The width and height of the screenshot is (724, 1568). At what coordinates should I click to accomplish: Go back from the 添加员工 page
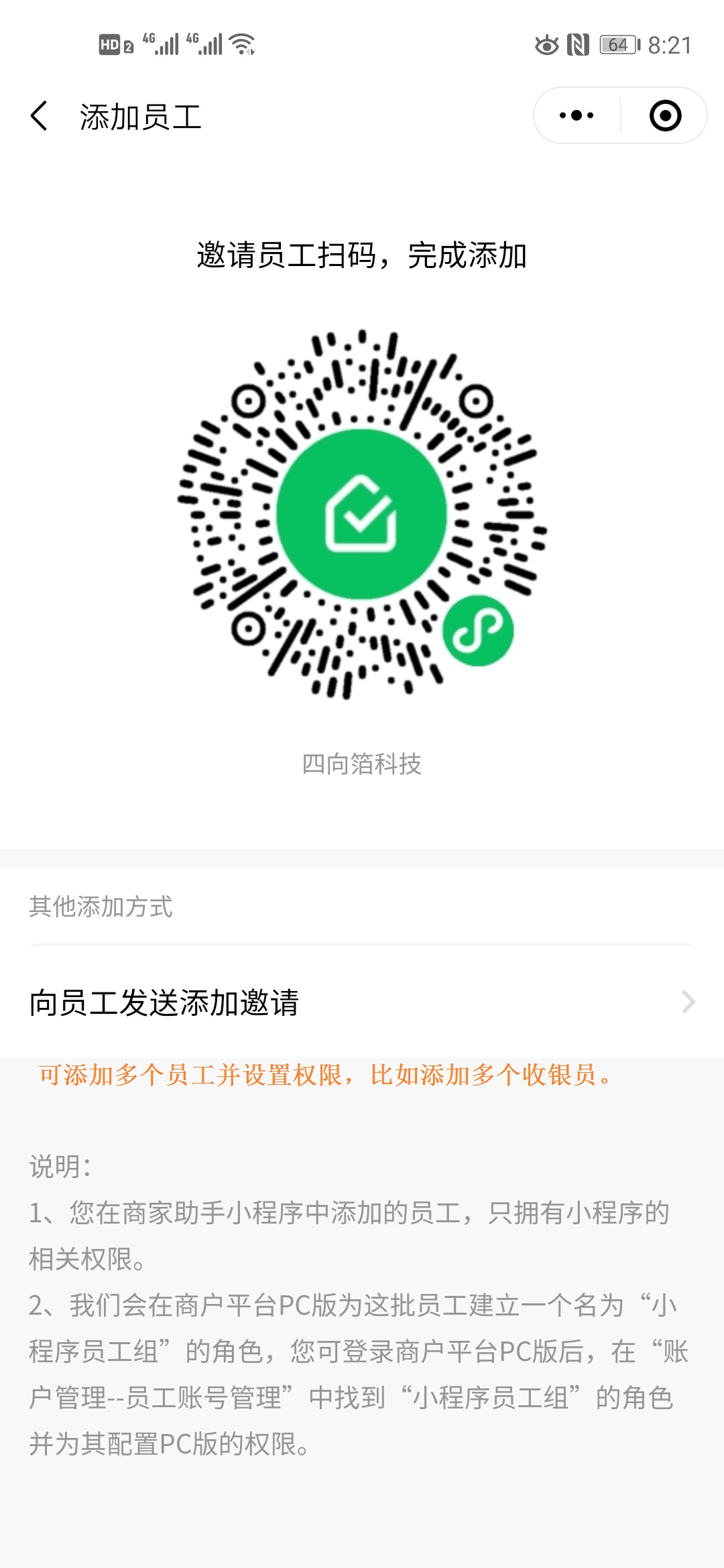39,116
